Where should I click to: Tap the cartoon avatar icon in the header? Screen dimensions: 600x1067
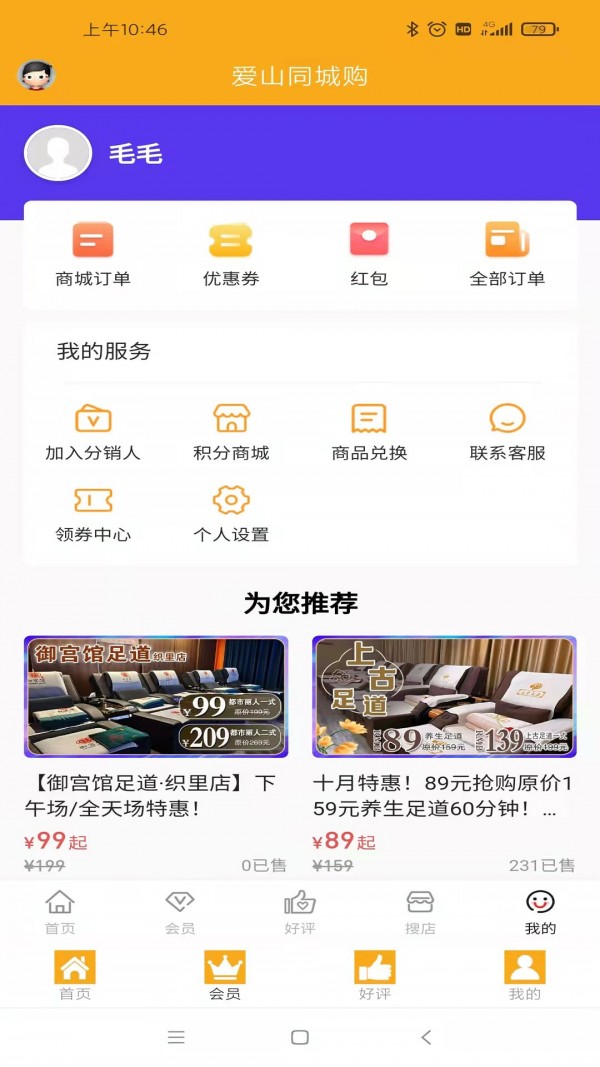[x=36, y=75]
